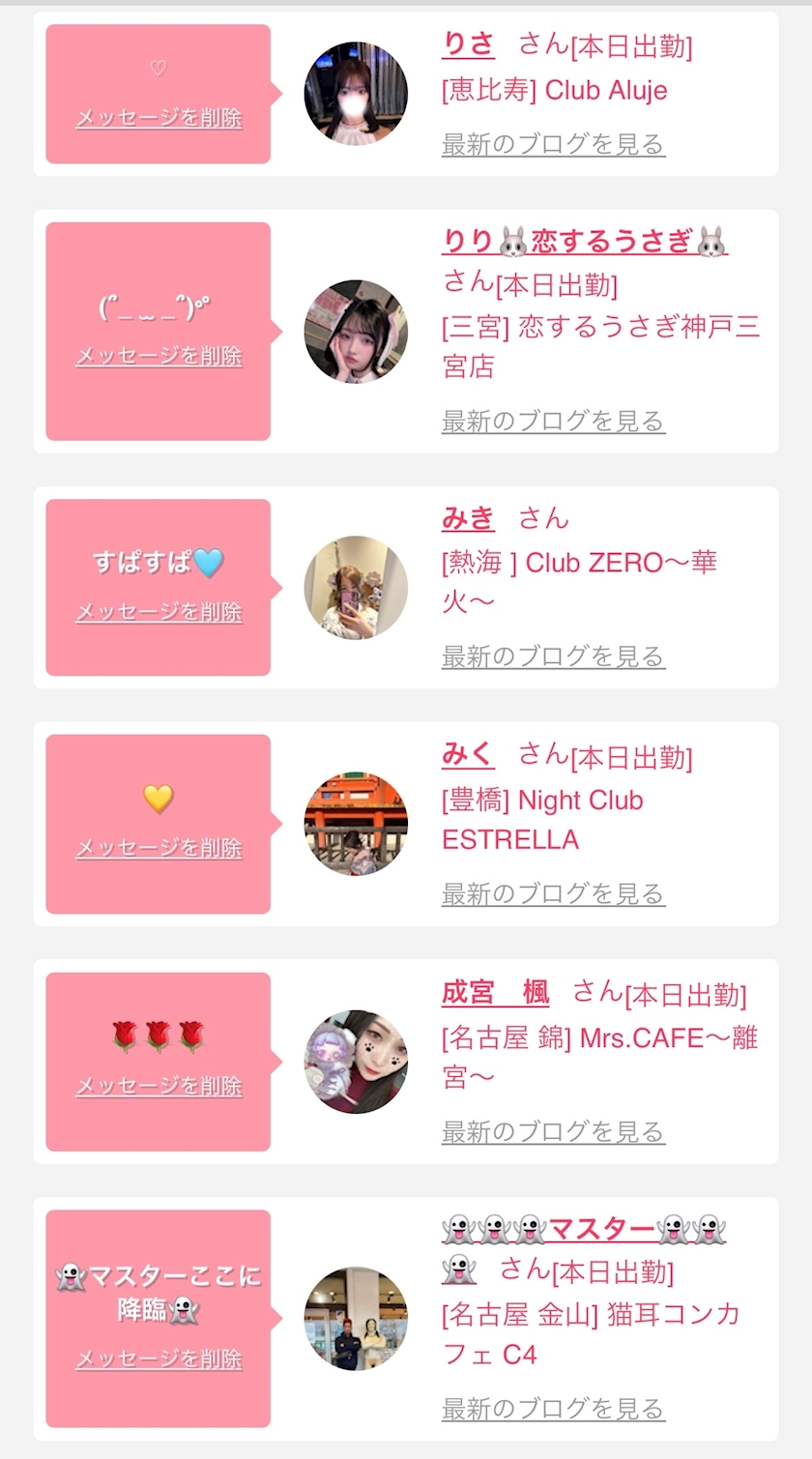812x1459 pixels.
Task: Open りり恋するうさぎ profile link
Action: (584, 241)
